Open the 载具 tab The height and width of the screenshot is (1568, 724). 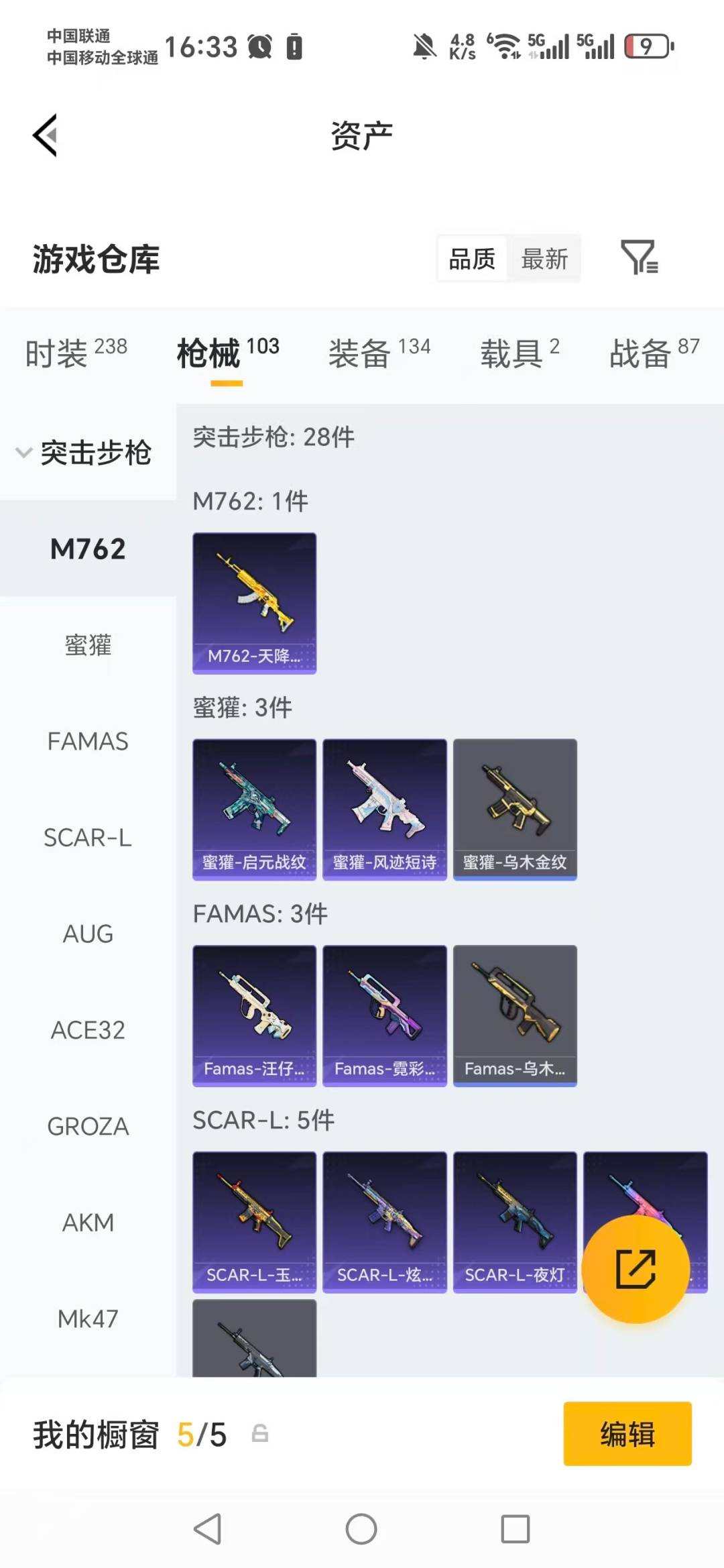pyautogui.click(x=513, y=355)
